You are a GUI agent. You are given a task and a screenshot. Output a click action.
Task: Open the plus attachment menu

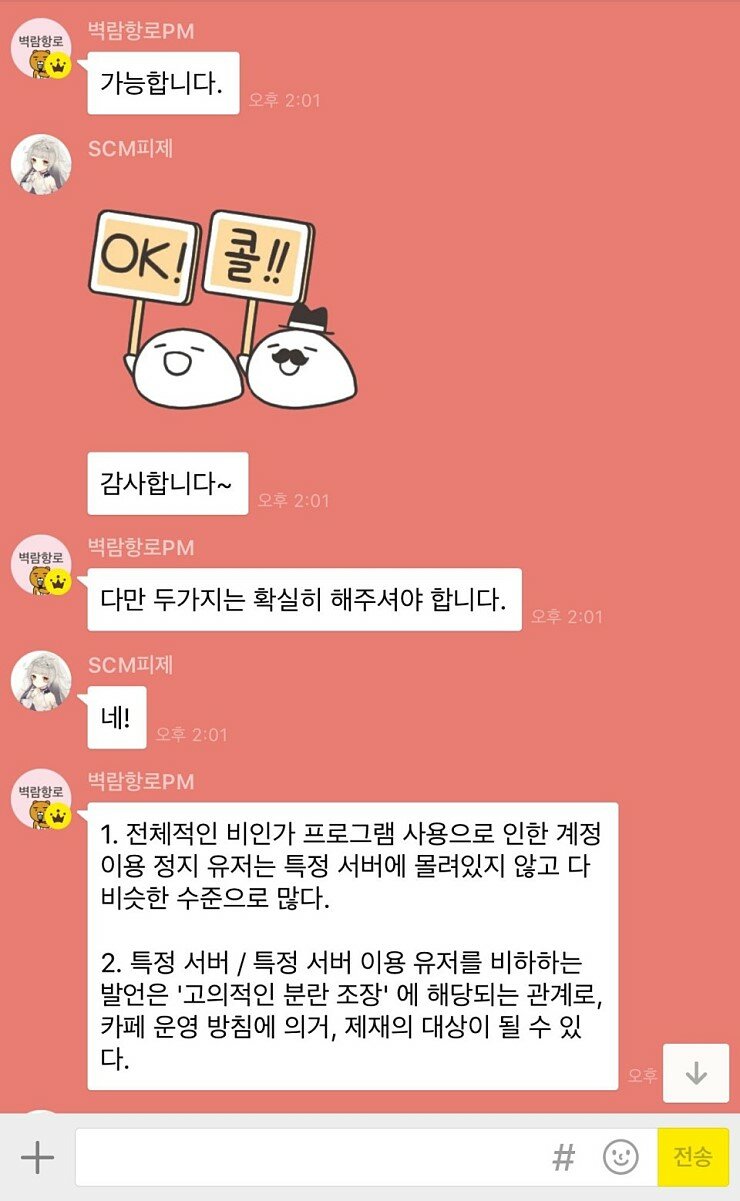37,1158
